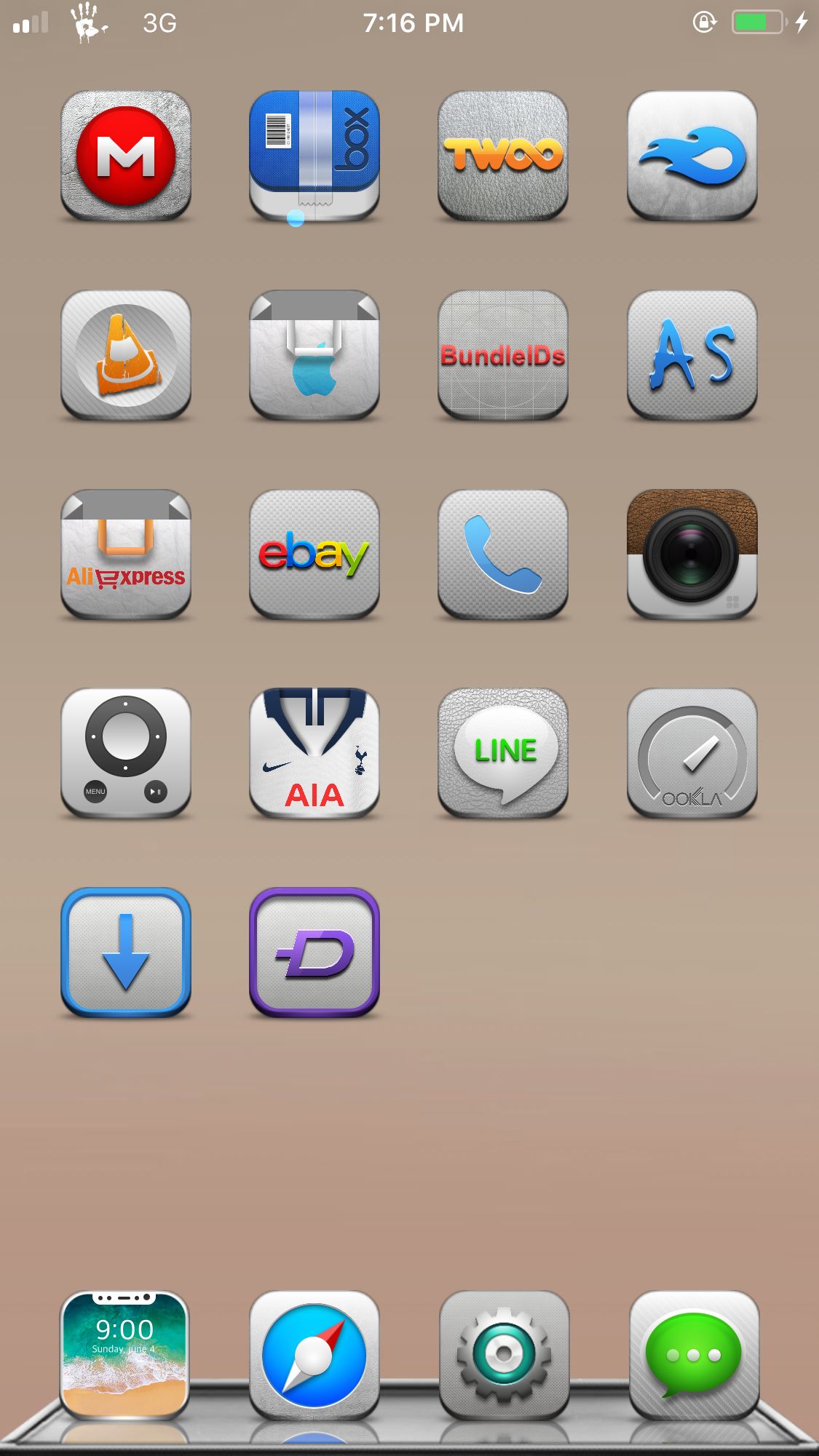Launch the Camera app
The width and height of the screenshot is (819, 1456).
click(692, 554)
